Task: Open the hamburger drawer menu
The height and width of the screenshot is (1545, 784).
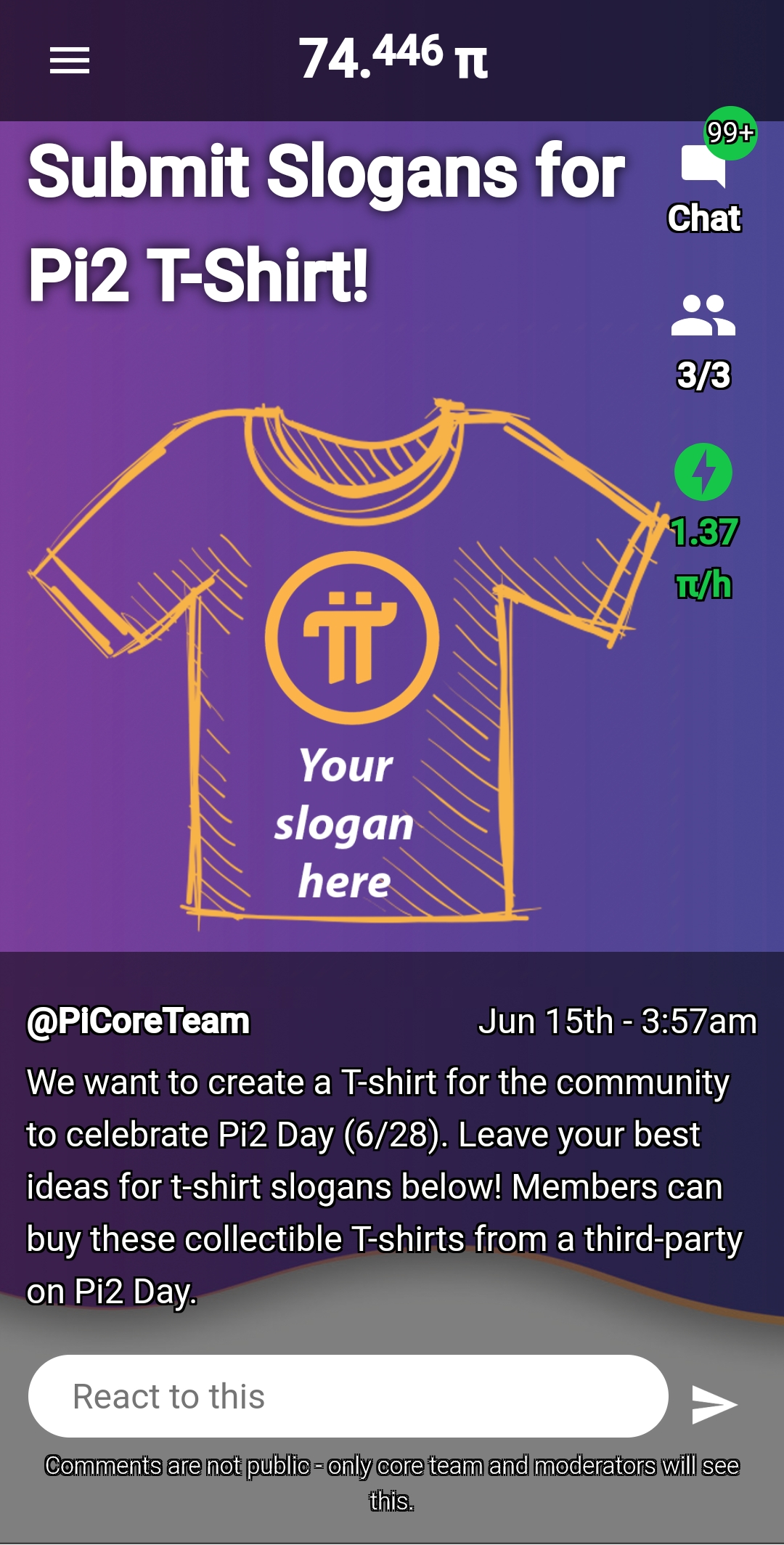Action: [70, 60]
